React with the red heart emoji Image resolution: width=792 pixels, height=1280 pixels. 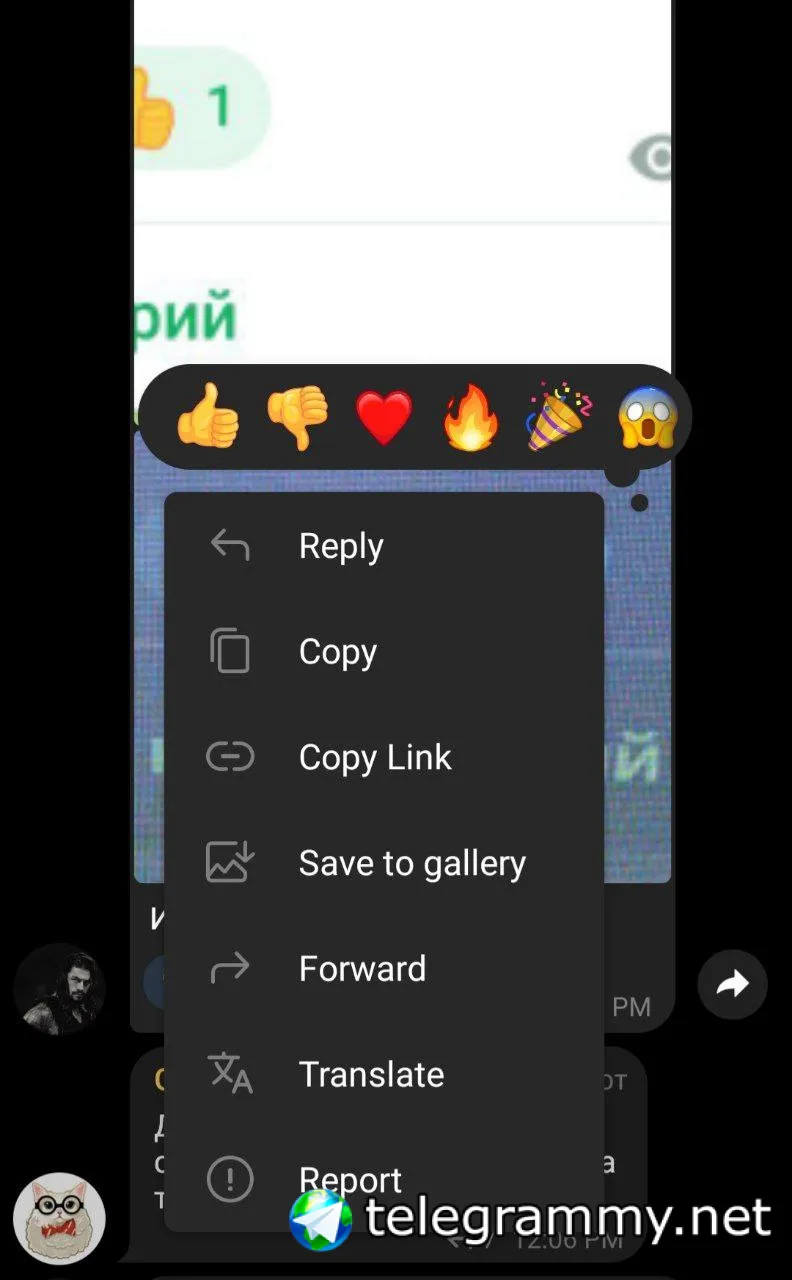[x=384, y=417]
